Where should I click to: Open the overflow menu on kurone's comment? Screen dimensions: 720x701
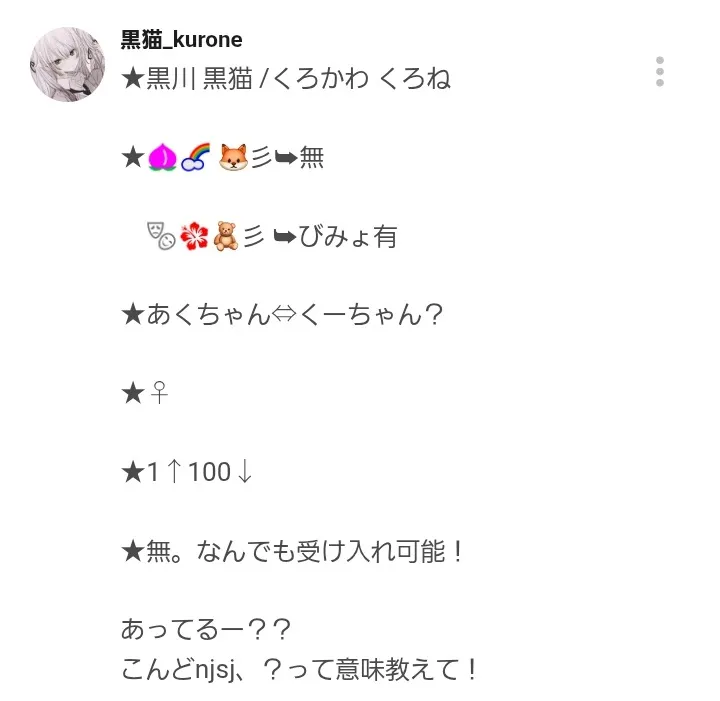(660, 72)
